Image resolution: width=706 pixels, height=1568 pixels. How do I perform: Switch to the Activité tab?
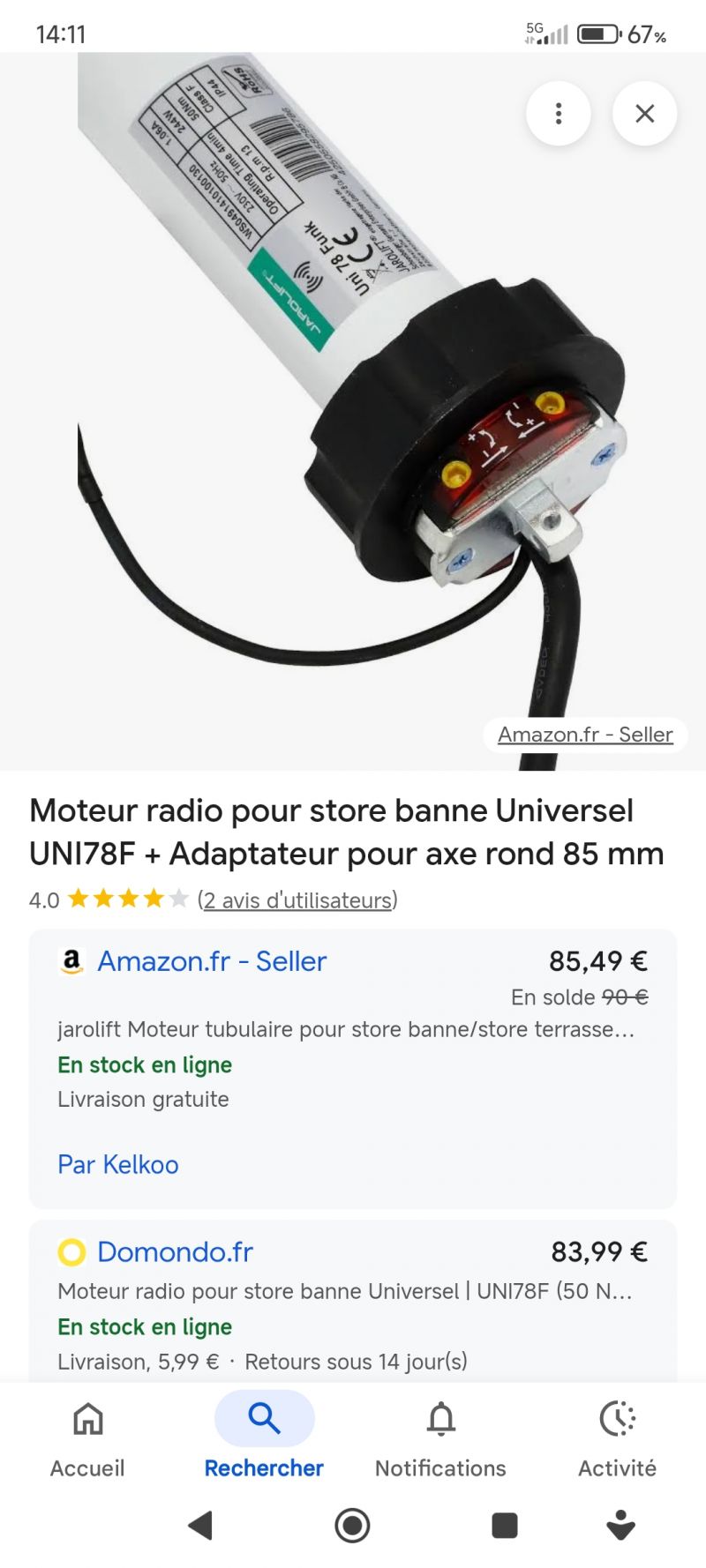pos(617,1437)
